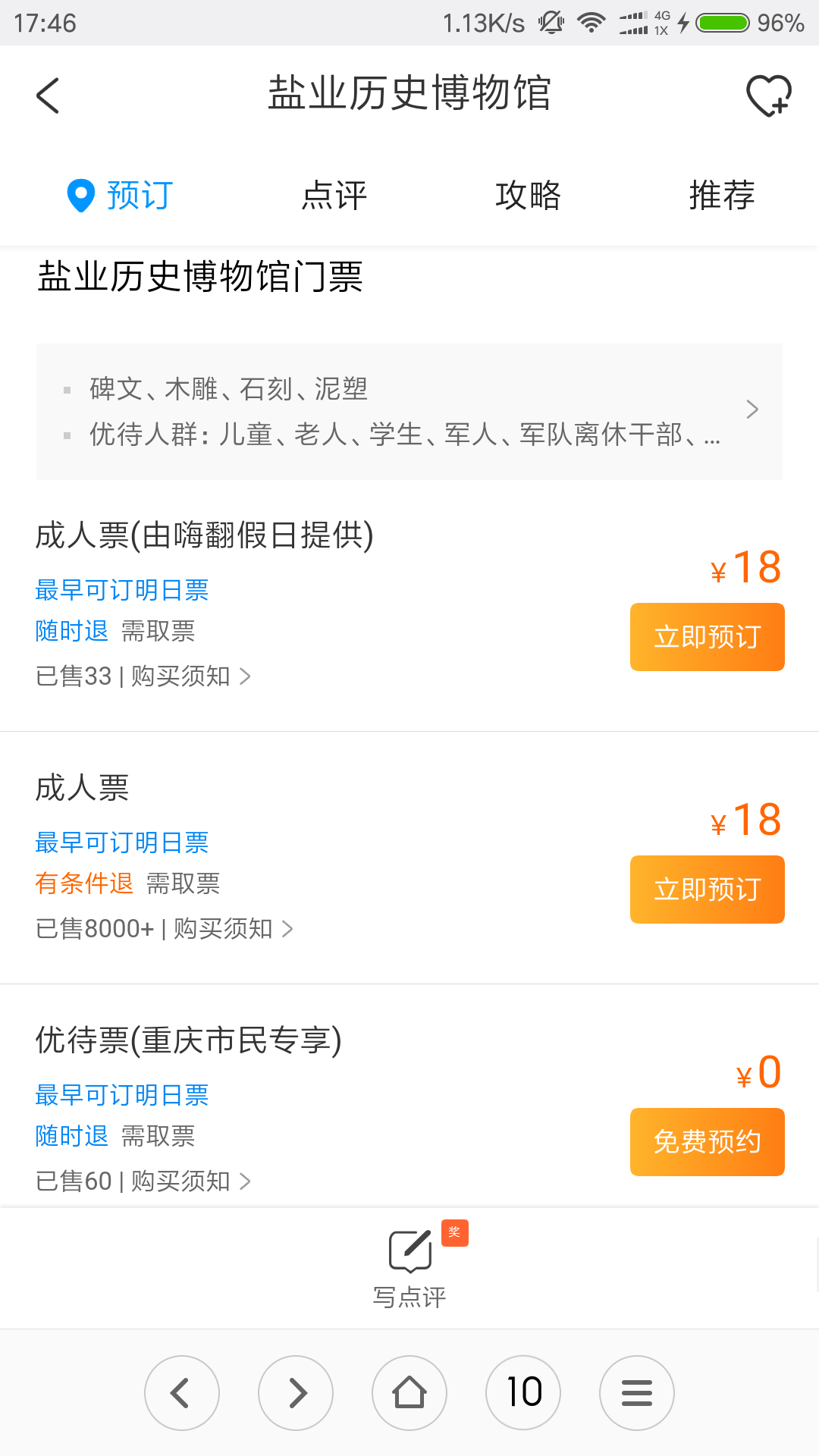
Task: Add 盐业历史博物馆 to favorites
Action: point(768,96)
